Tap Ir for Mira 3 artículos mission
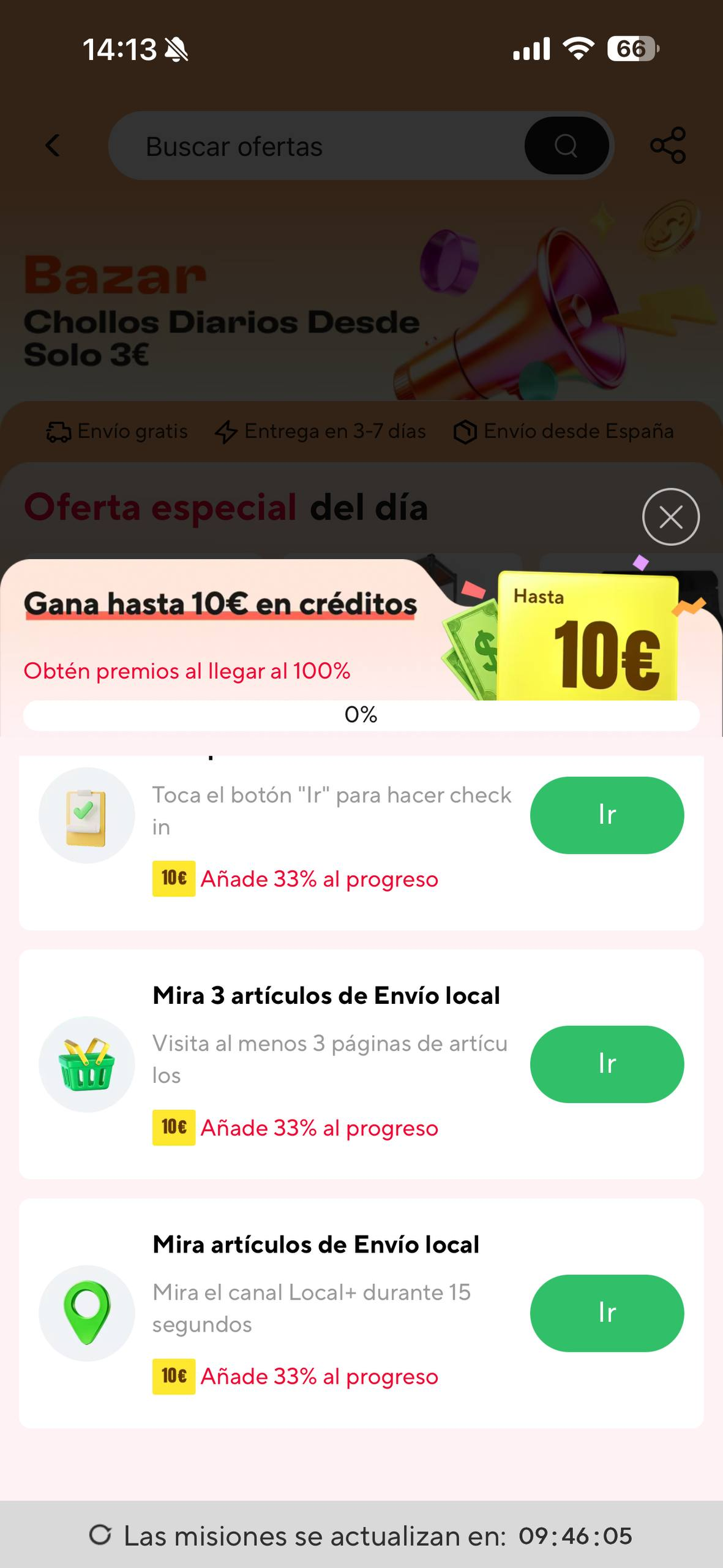 click(607, 1064)
